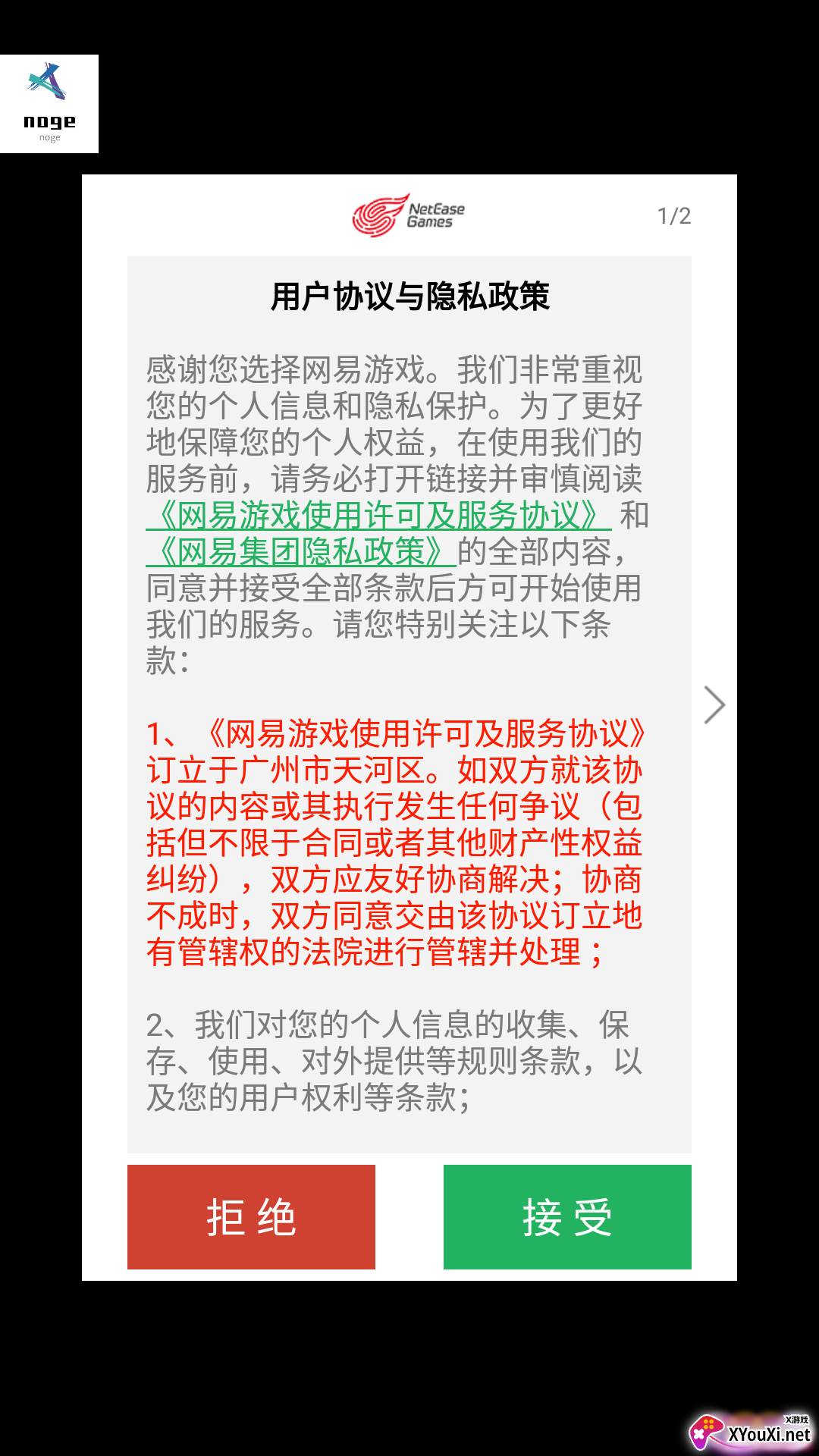Open 《网易游戏使用许可及服务协议》 link
The height and width of the screenshot is (1456, 819).
378,516
